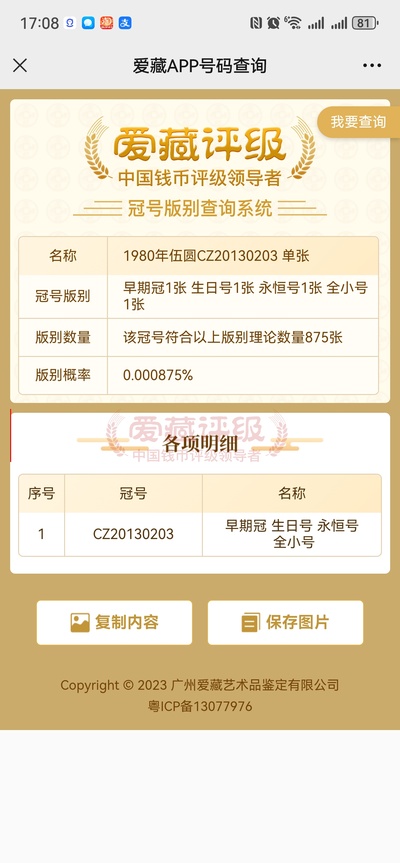
Task: Close the 爱藏APP号码查询 page
Action: [x=20, y=66]
